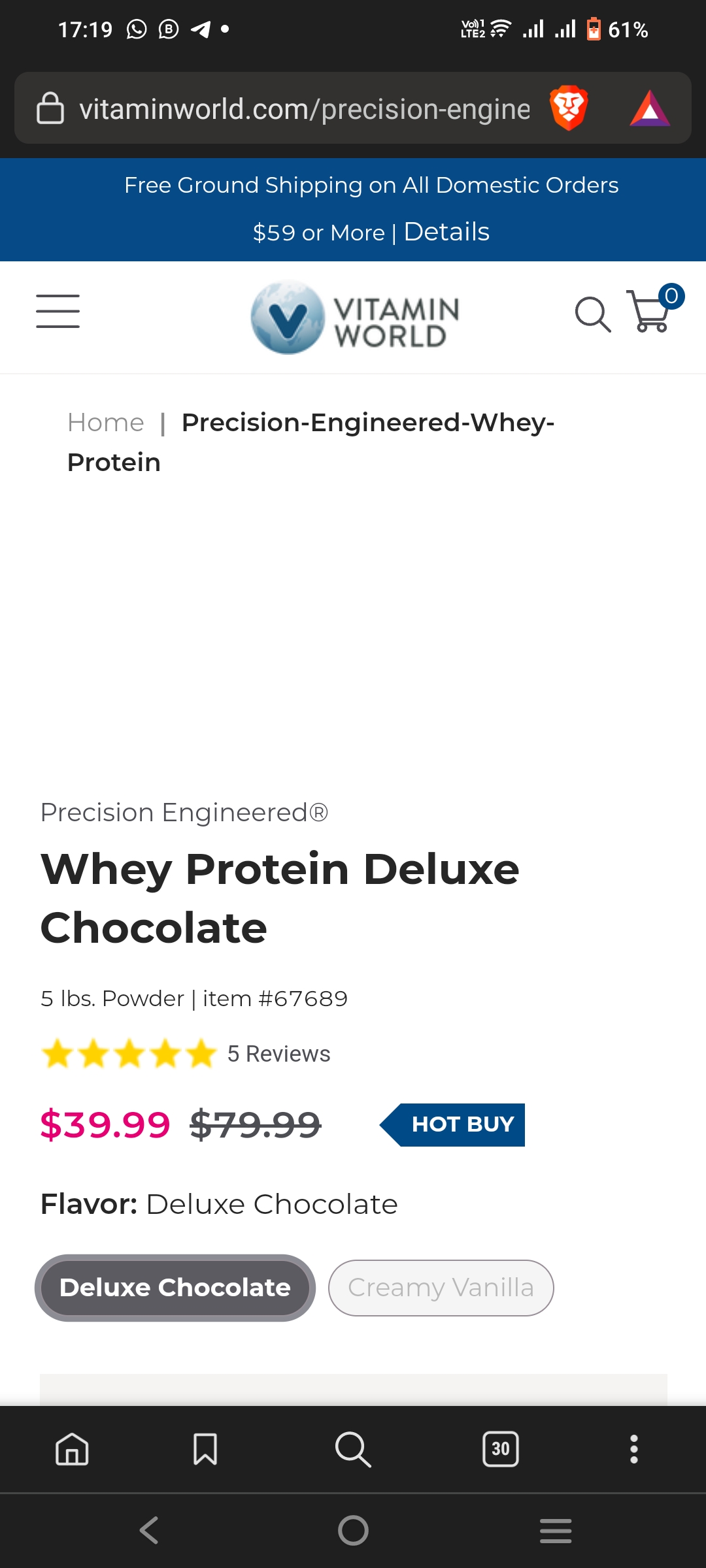This screenshot has height=1568, width=706.
Task: Read the 5 Reviews
Action: [x=278, y=1054]
